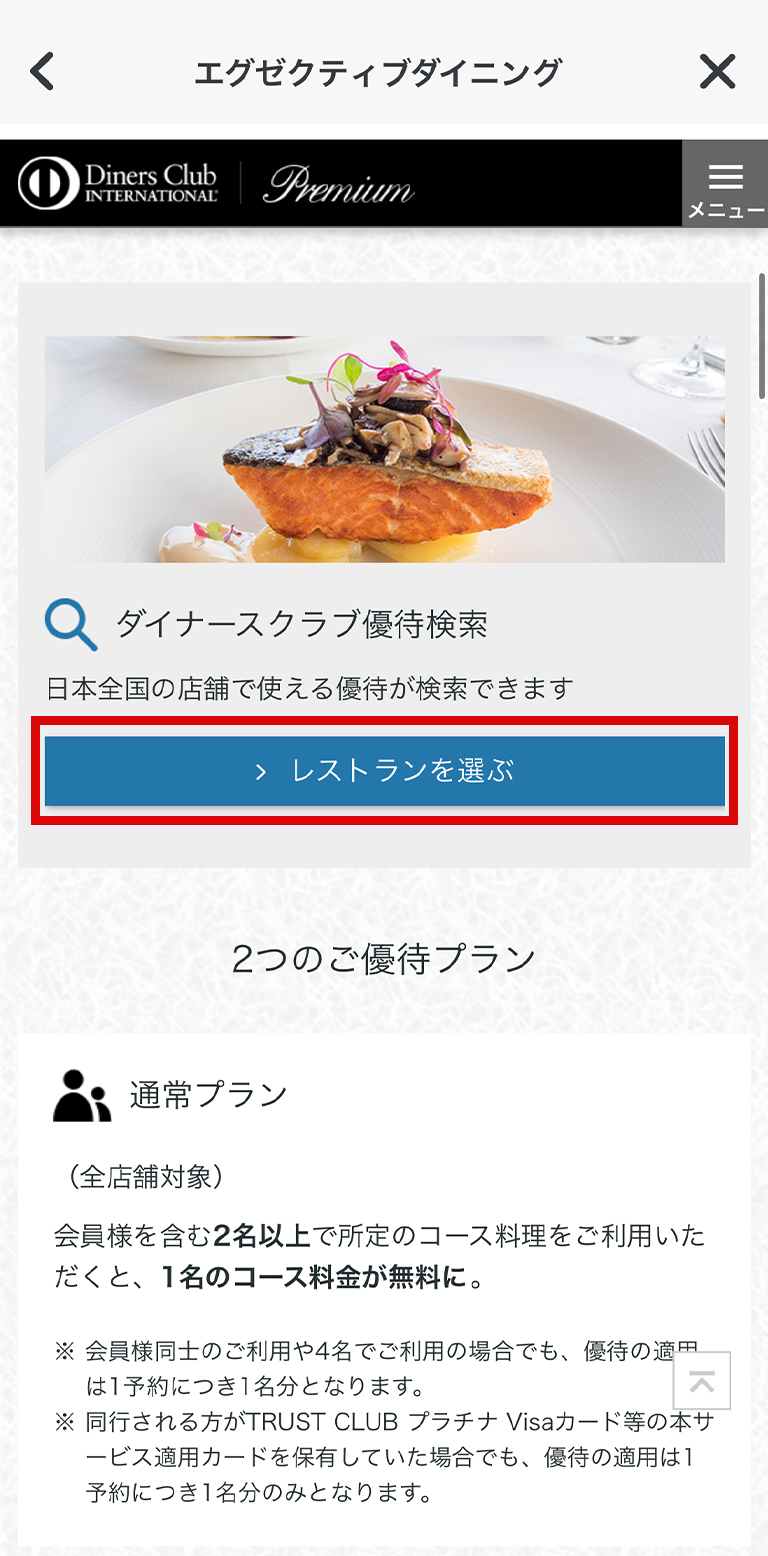Screen dimensions: 768x1556
Task: Open the メニュー hamburger menu
Action: (x=725, y=184)
